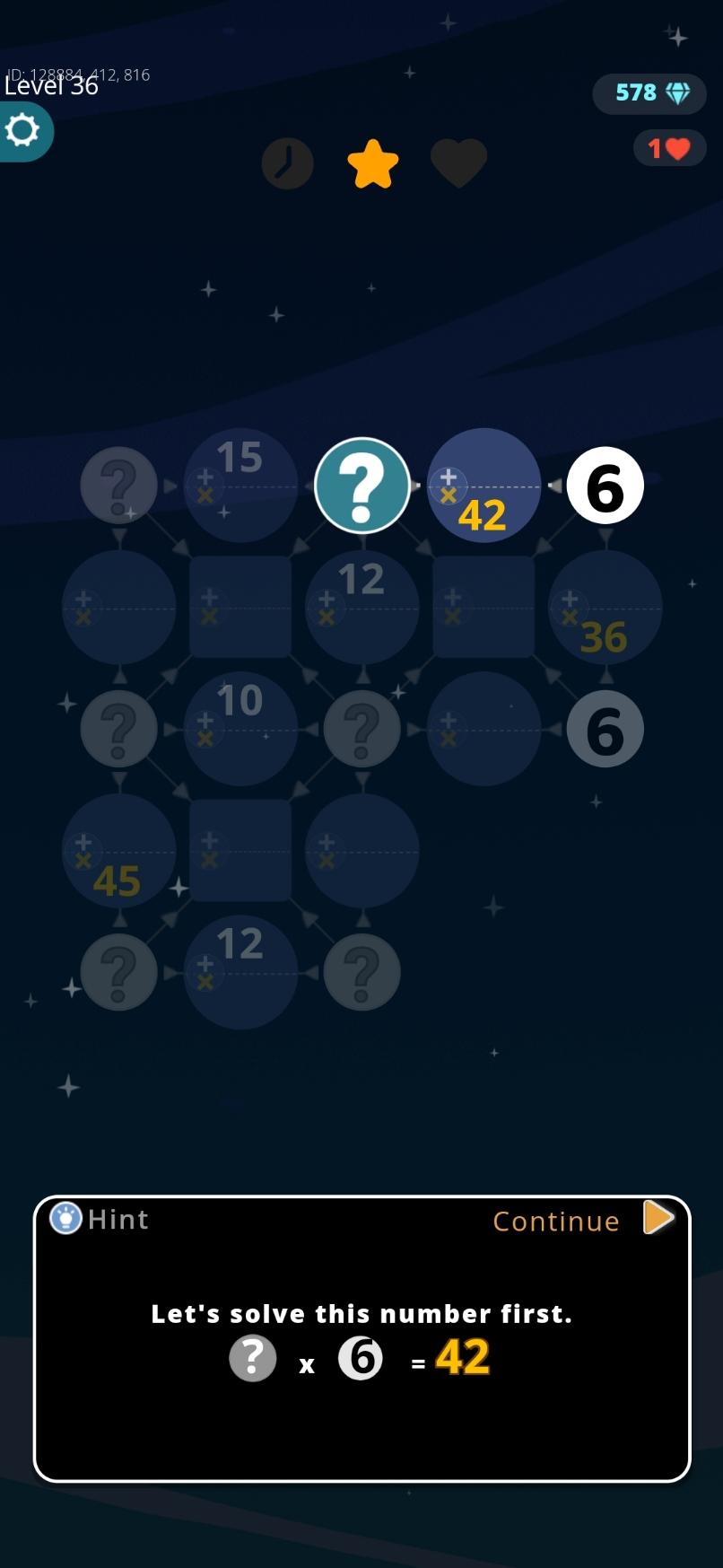This screenshot has width=723, height=1568.
Task: Click the gem counter showing 578
Action: pos(649,92)
